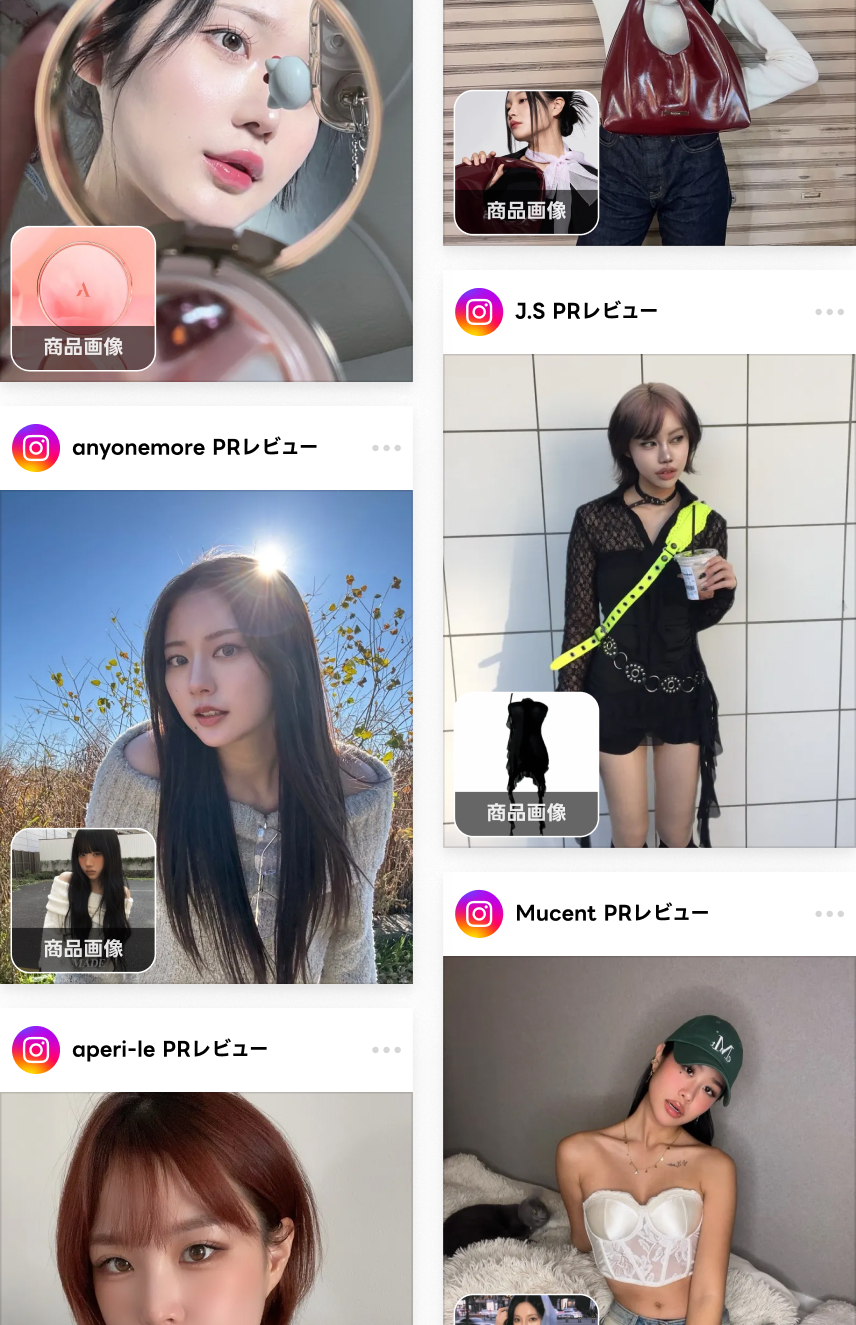
Task: Open more options for J.S PR review
Action: (829, 312)
